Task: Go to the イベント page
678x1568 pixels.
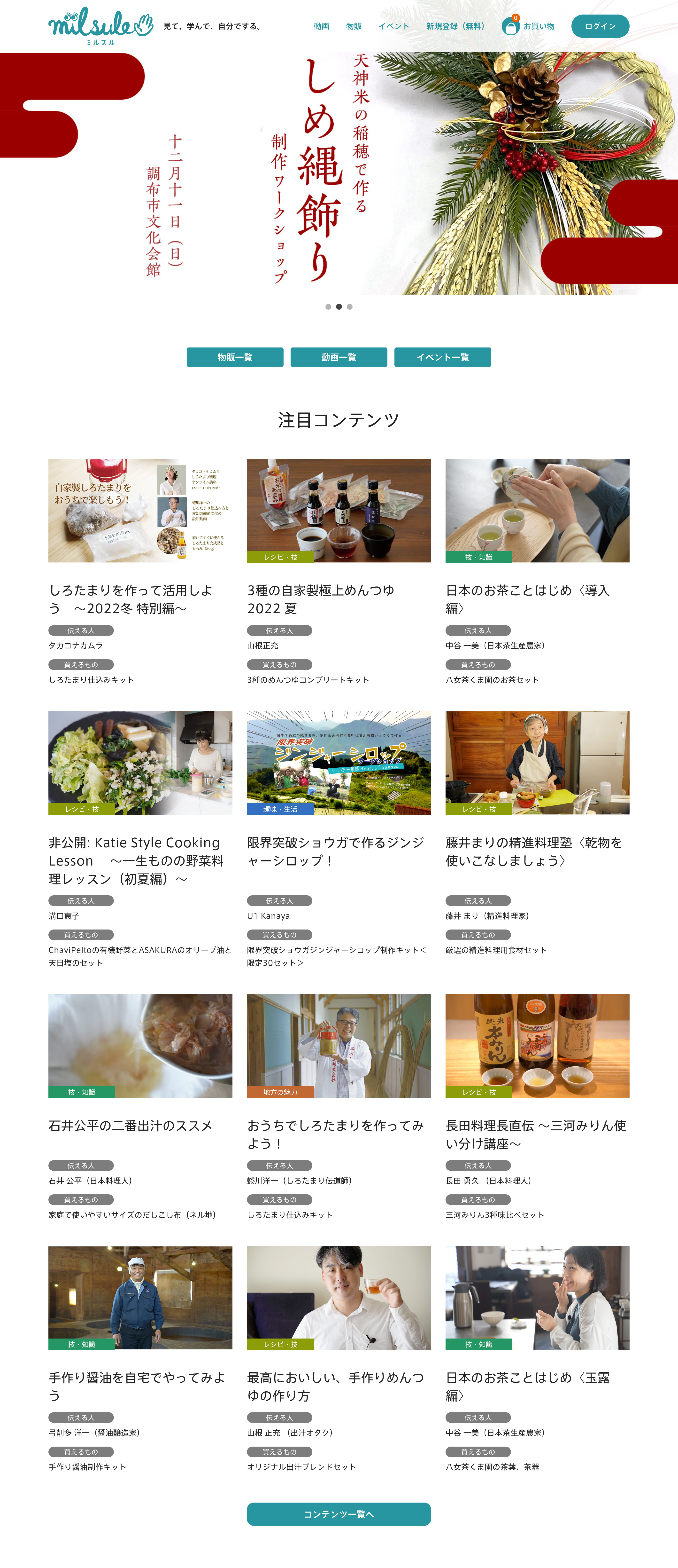Action: (x=393, y=26)
